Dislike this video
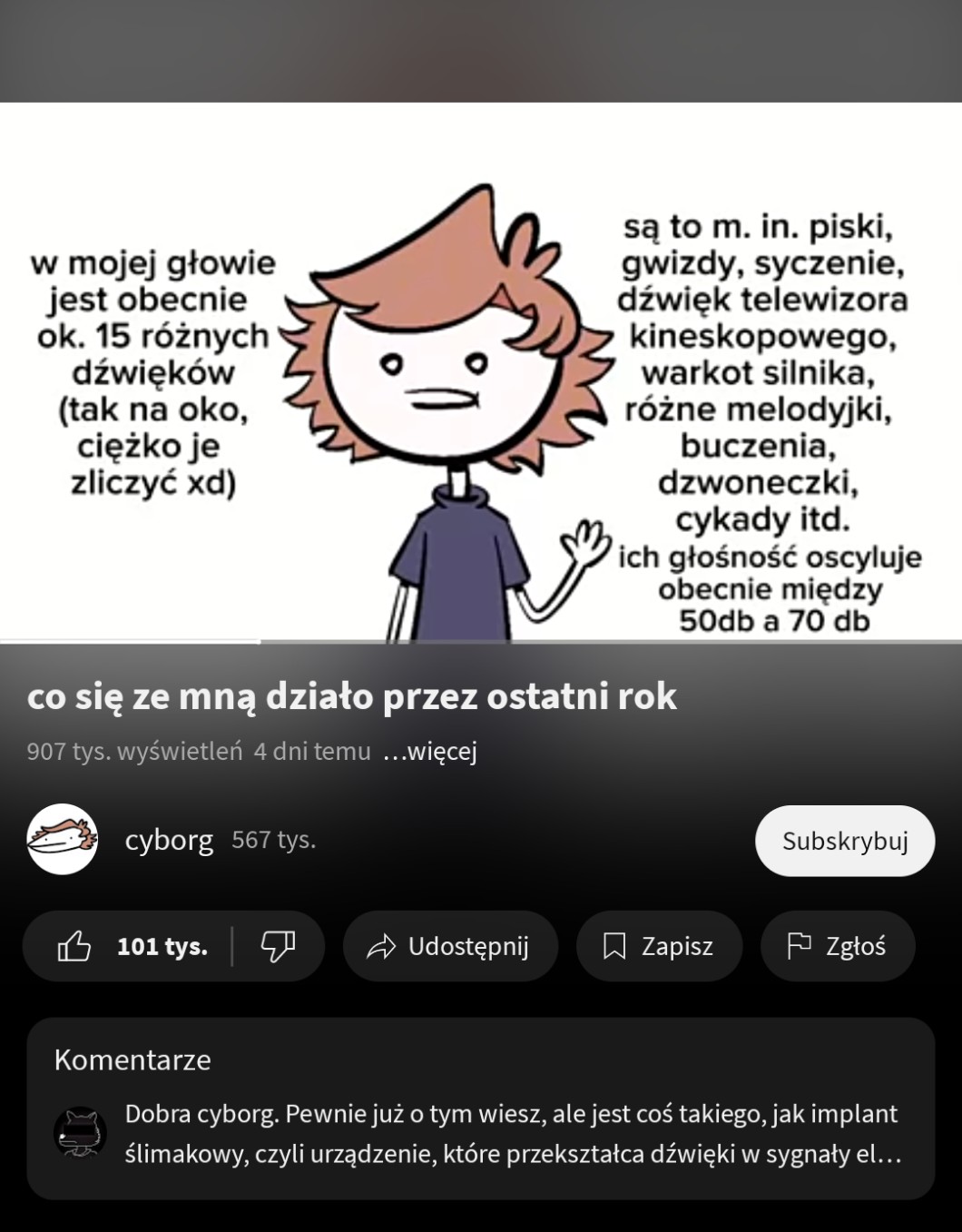962x1232 pixels. point(278,946)
